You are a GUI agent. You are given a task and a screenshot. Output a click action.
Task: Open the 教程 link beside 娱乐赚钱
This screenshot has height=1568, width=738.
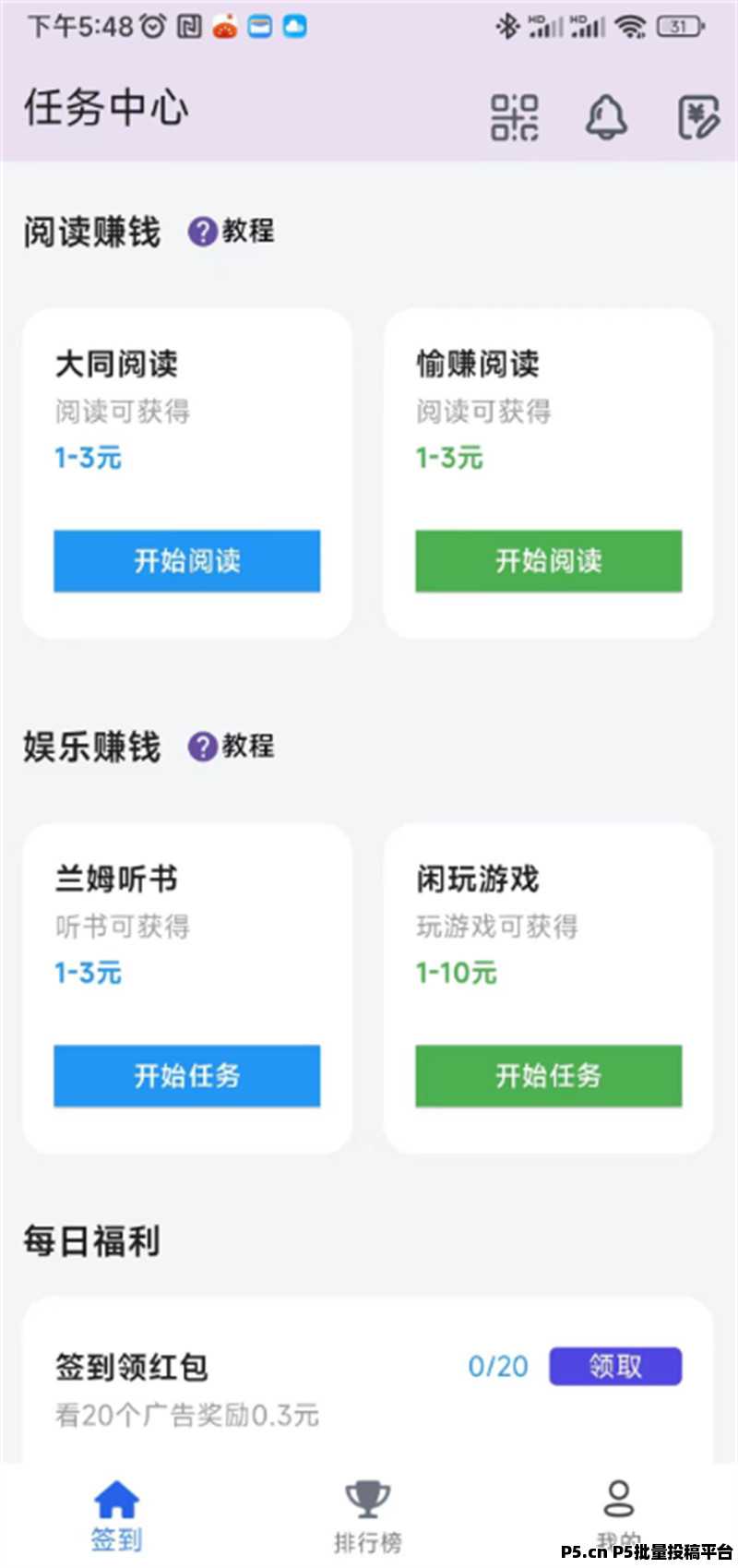coord(232,746)
